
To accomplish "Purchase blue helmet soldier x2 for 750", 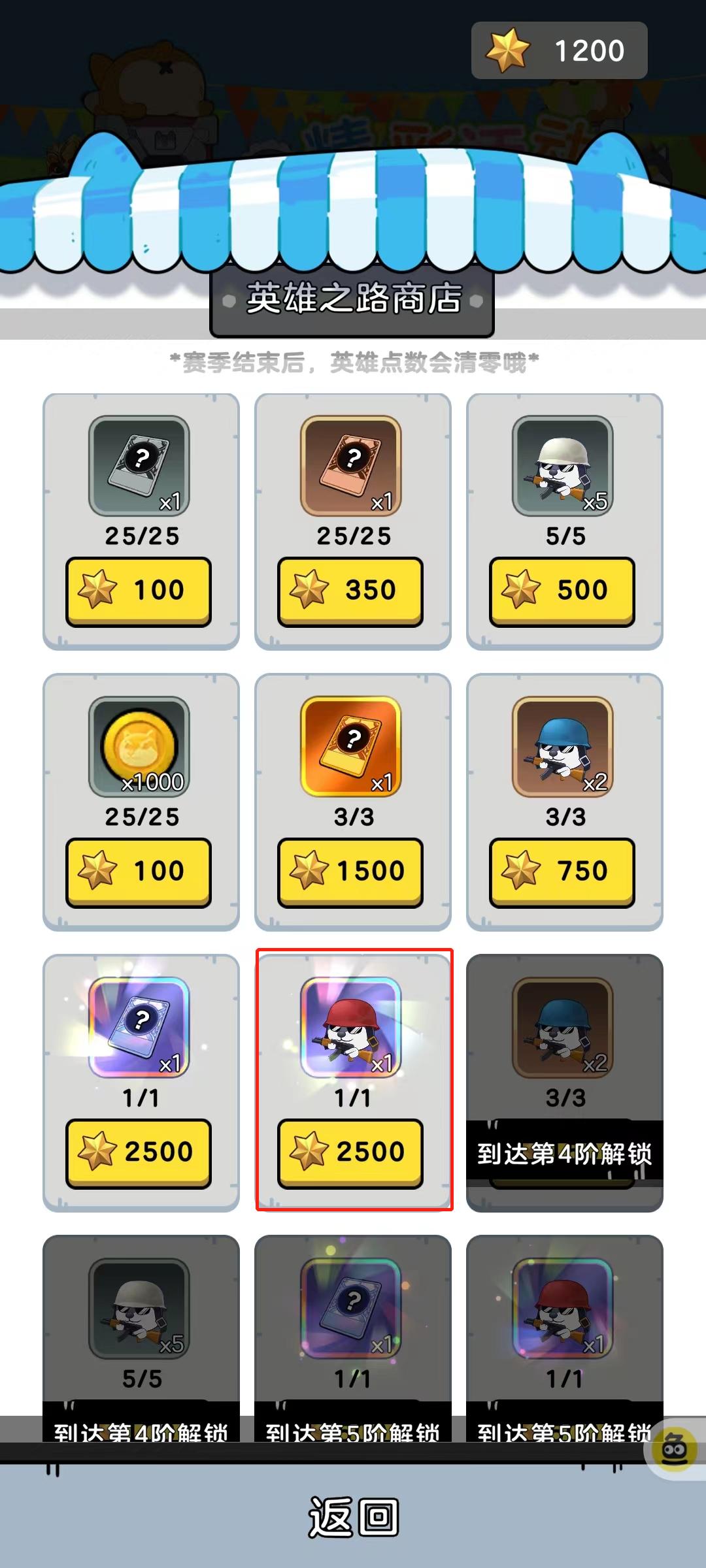I will click(562, 872).
